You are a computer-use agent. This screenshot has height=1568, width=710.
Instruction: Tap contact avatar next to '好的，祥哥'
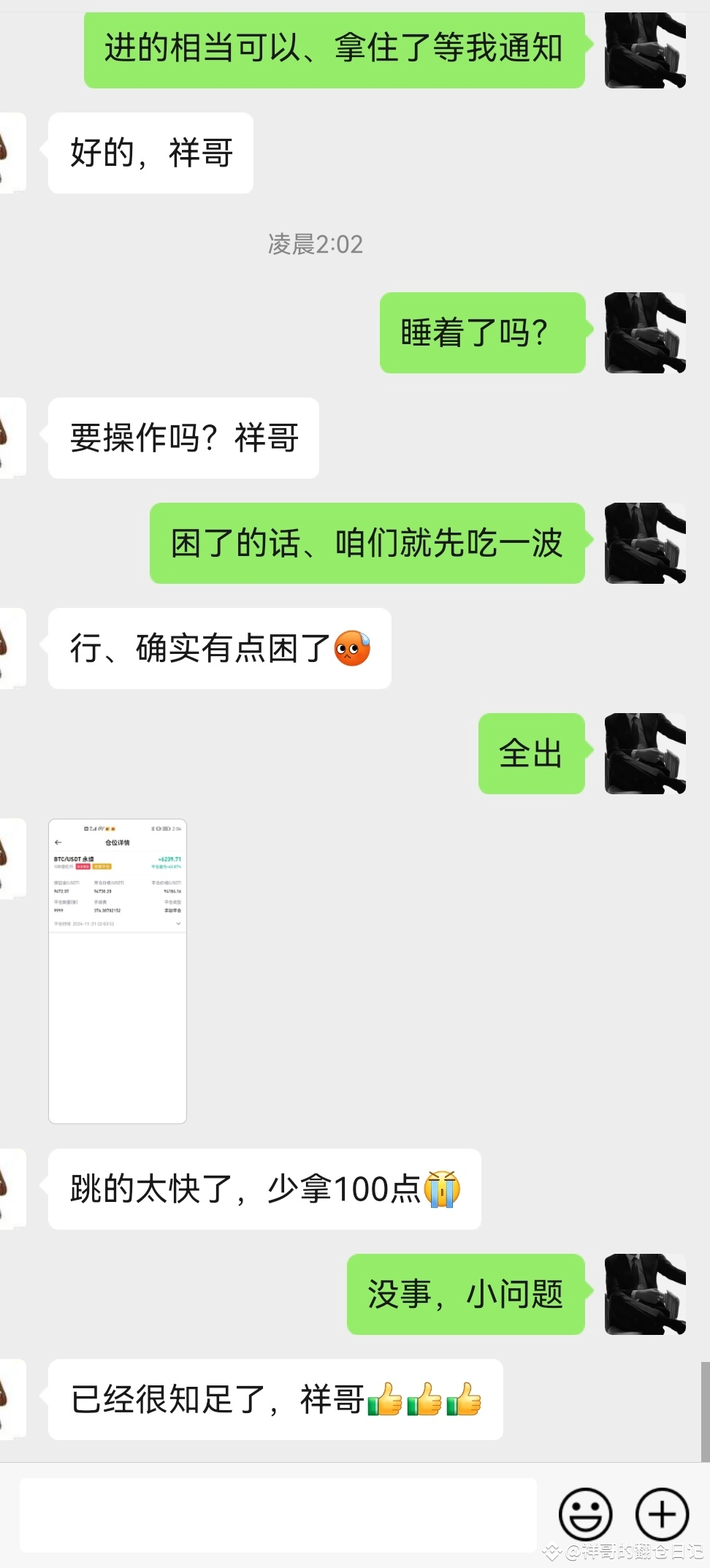click(12, 153)
